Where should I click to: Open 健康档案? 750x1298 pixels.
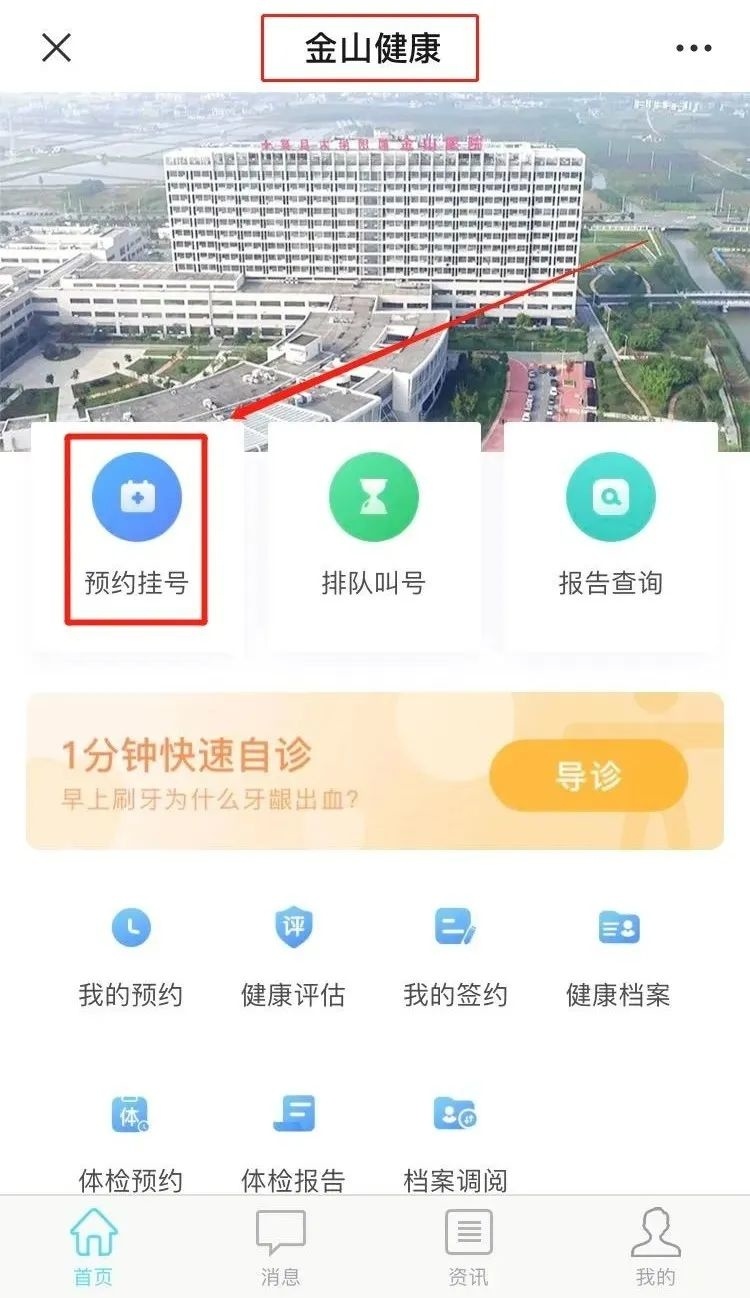click(x=618, y=955)
